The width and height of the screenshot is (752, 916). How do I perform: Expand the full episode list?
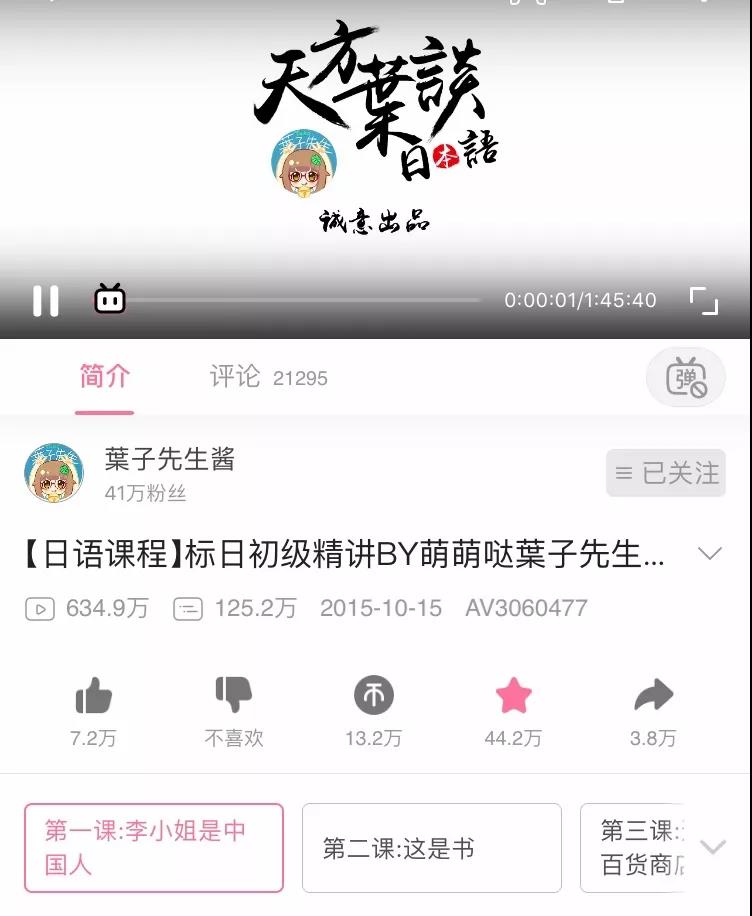713,848
